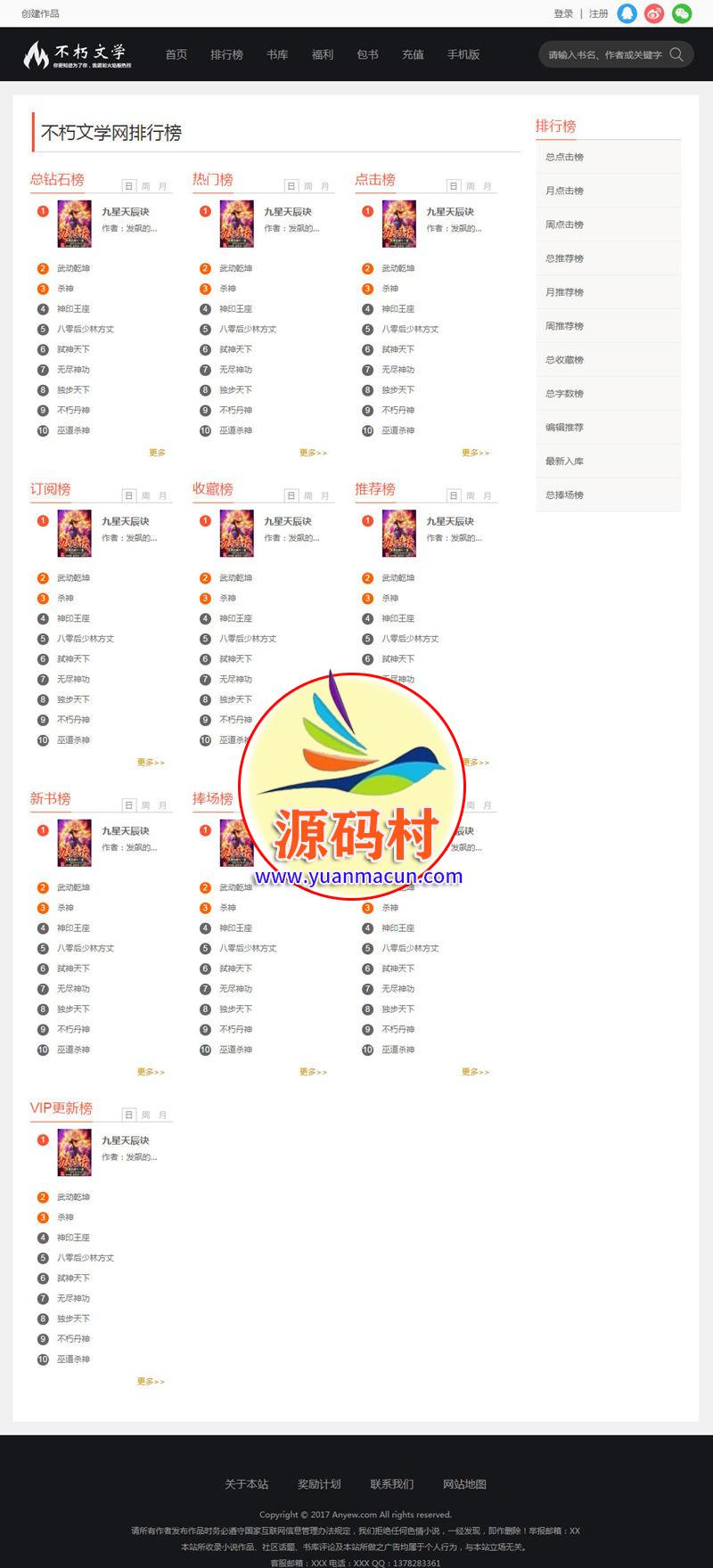Image resolution: width=713 pixels, height=1568 pixels.
Task: Click the WeChat login icon
Action: (682, 12)
